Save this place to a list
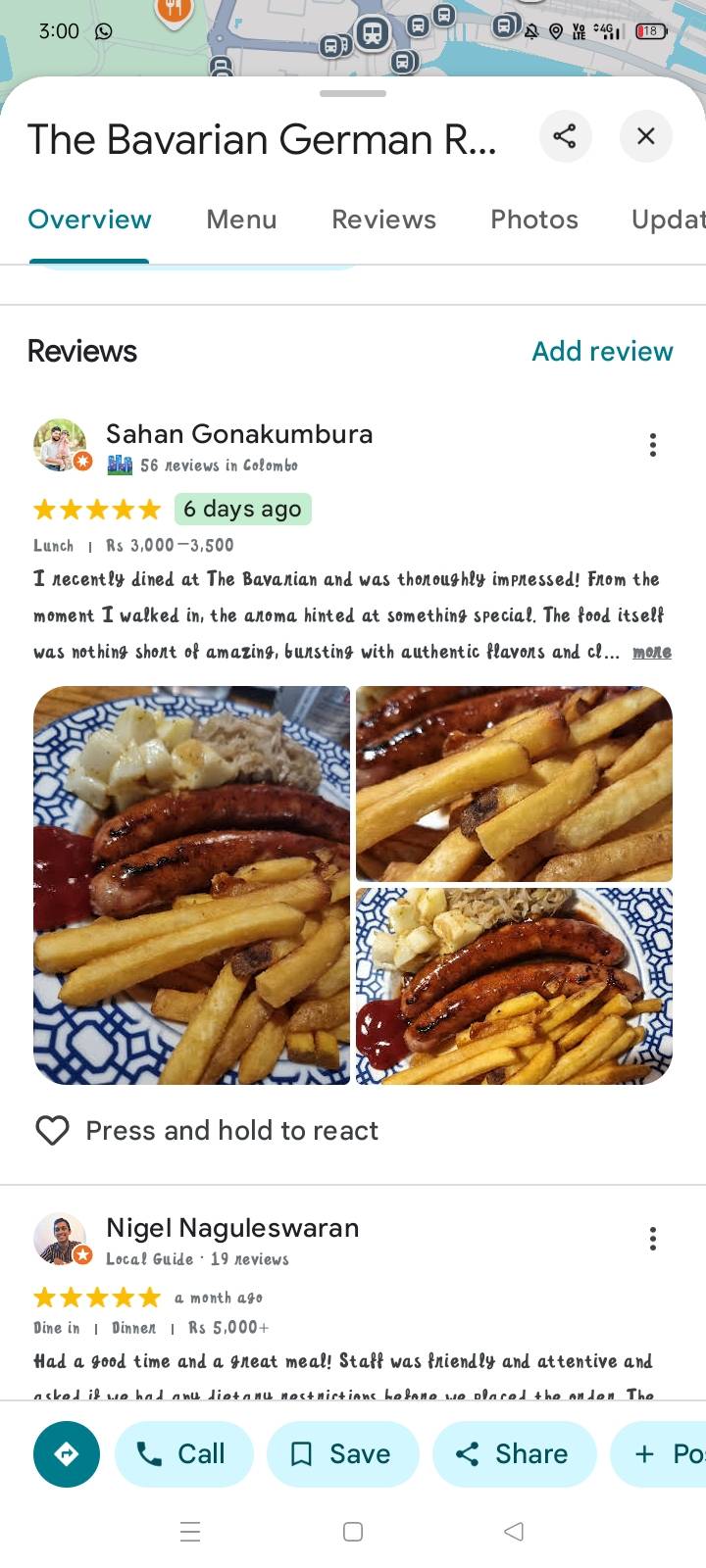 tap(343, 1453)
